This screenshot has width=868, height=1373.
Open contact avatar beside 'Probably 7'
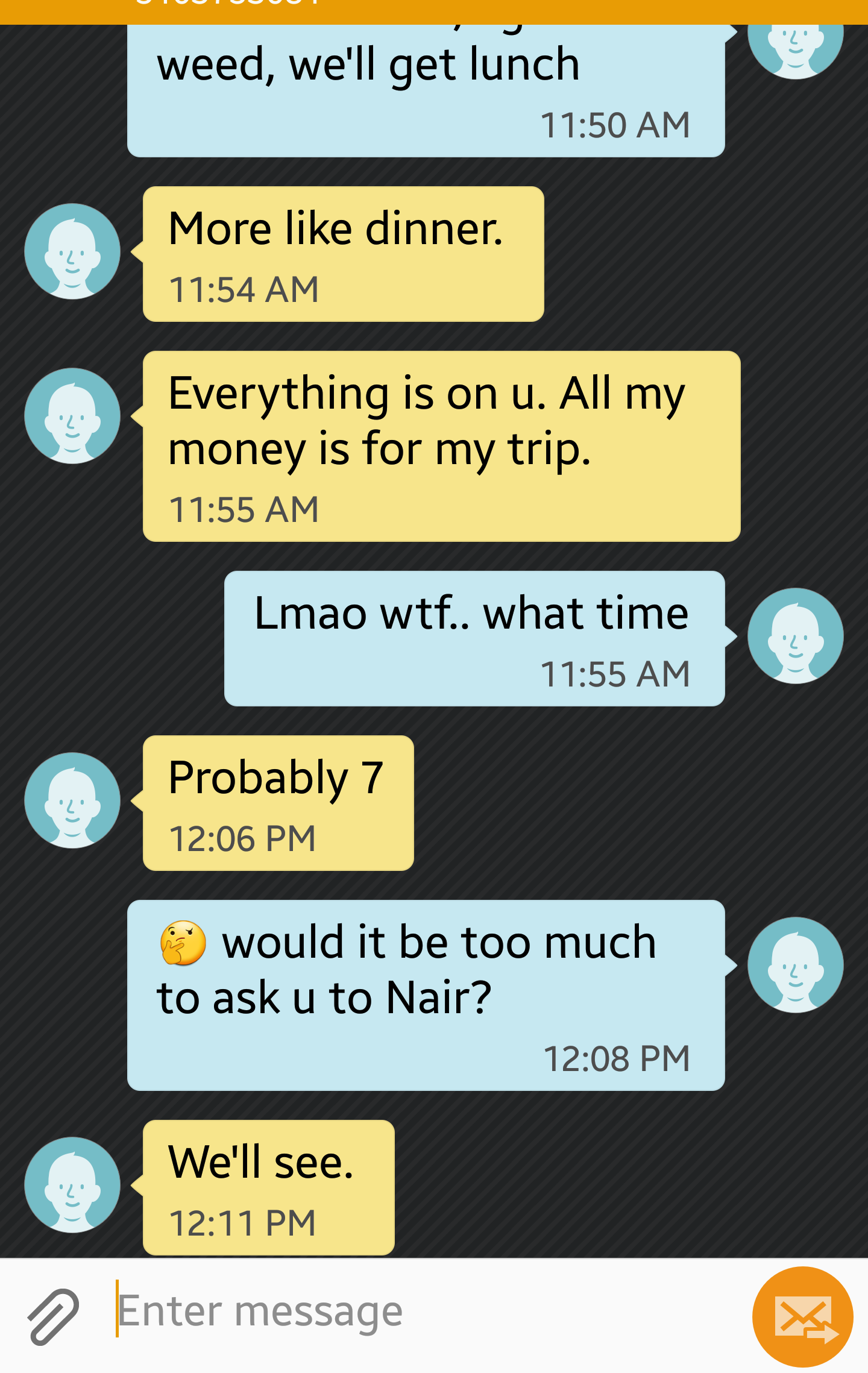pos(72,800)
